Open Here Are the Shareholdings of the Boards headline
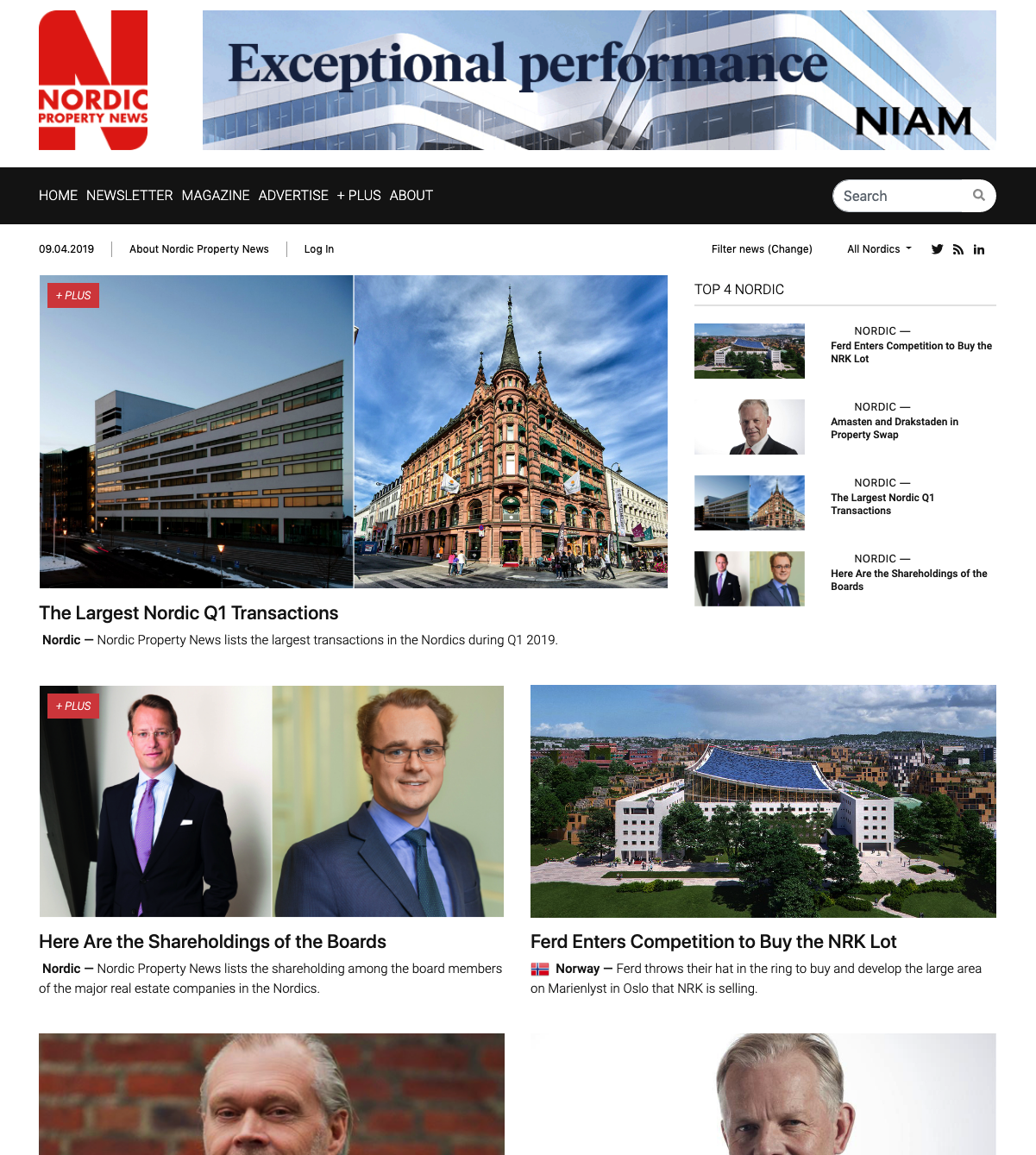Screen dimensions: 1036x1155 [x=212, y=942]
